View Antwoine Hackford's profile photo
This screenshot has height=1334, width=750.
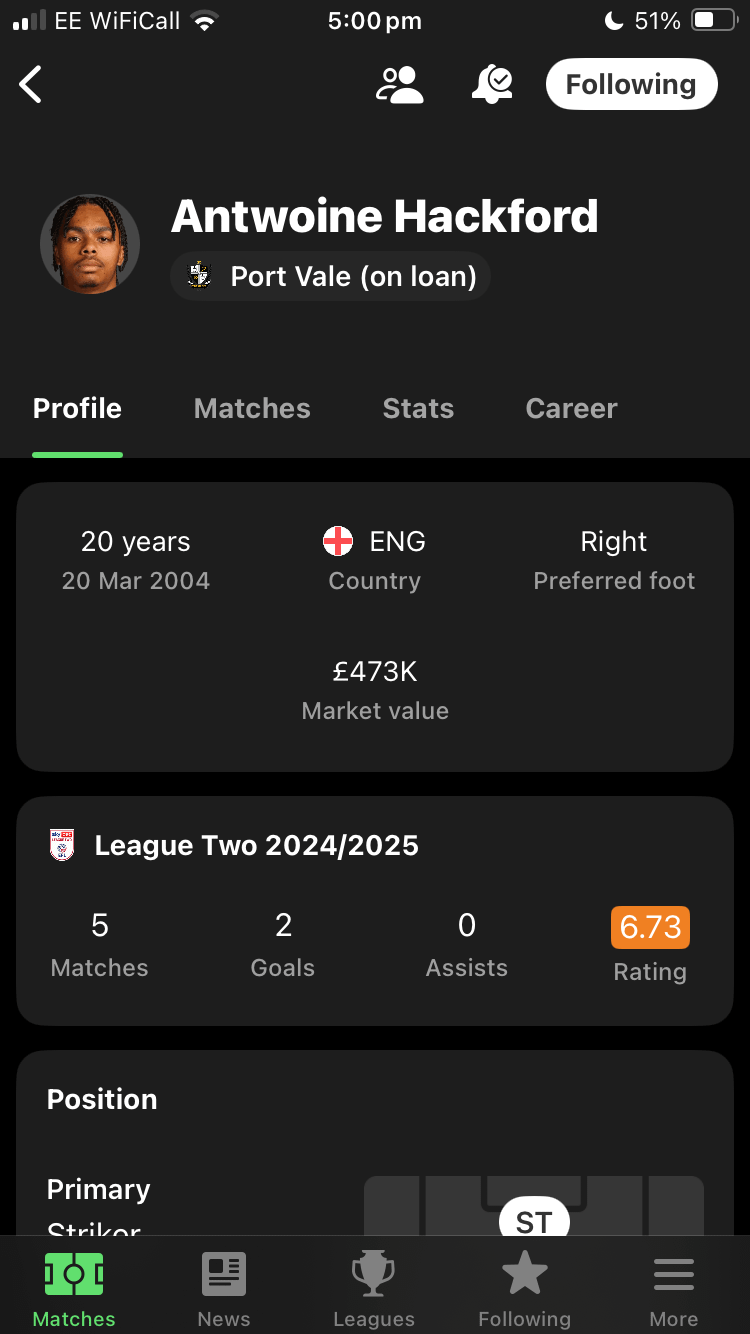coord(90,245)
